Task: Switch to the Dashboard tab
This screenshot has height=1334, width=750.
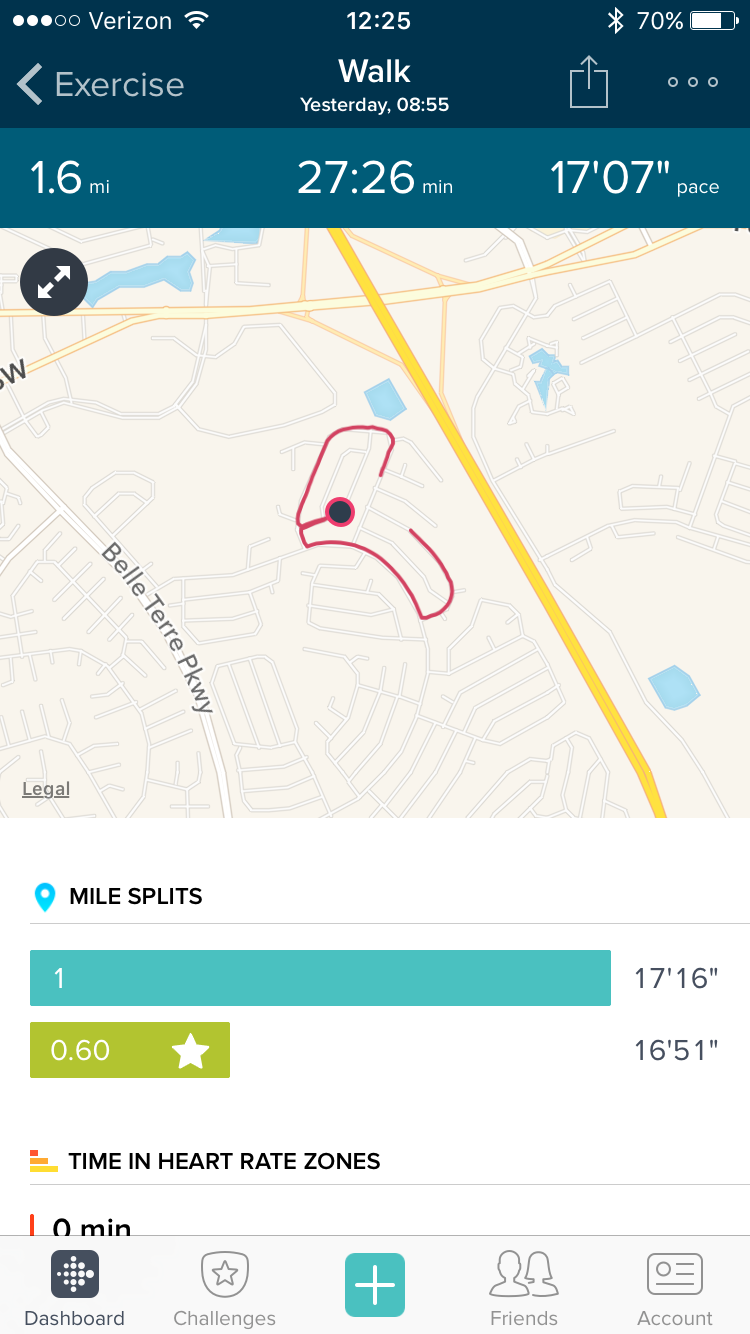Action: point(75,1289)
